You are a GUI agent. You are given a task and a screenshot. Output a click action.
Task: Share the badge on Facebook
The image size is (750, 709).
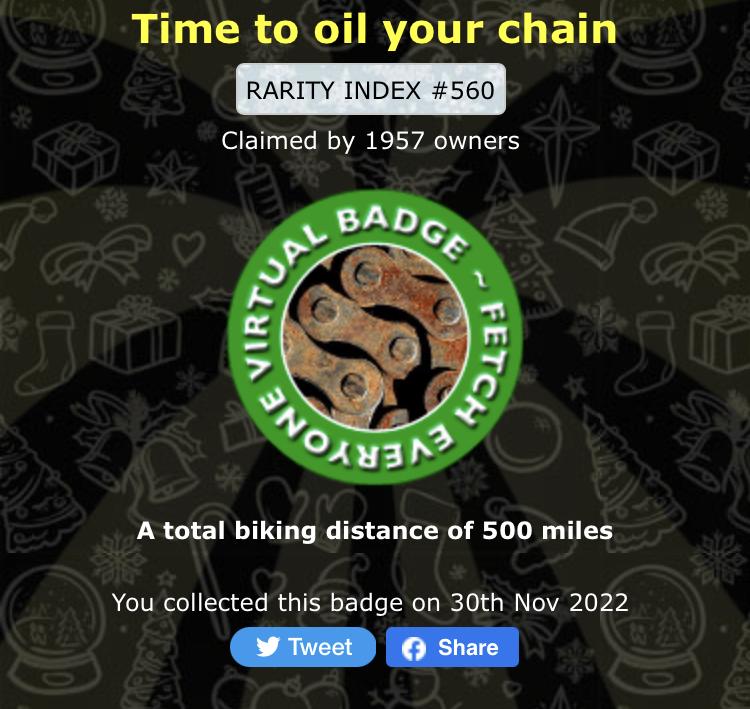(x=452, y=647)
